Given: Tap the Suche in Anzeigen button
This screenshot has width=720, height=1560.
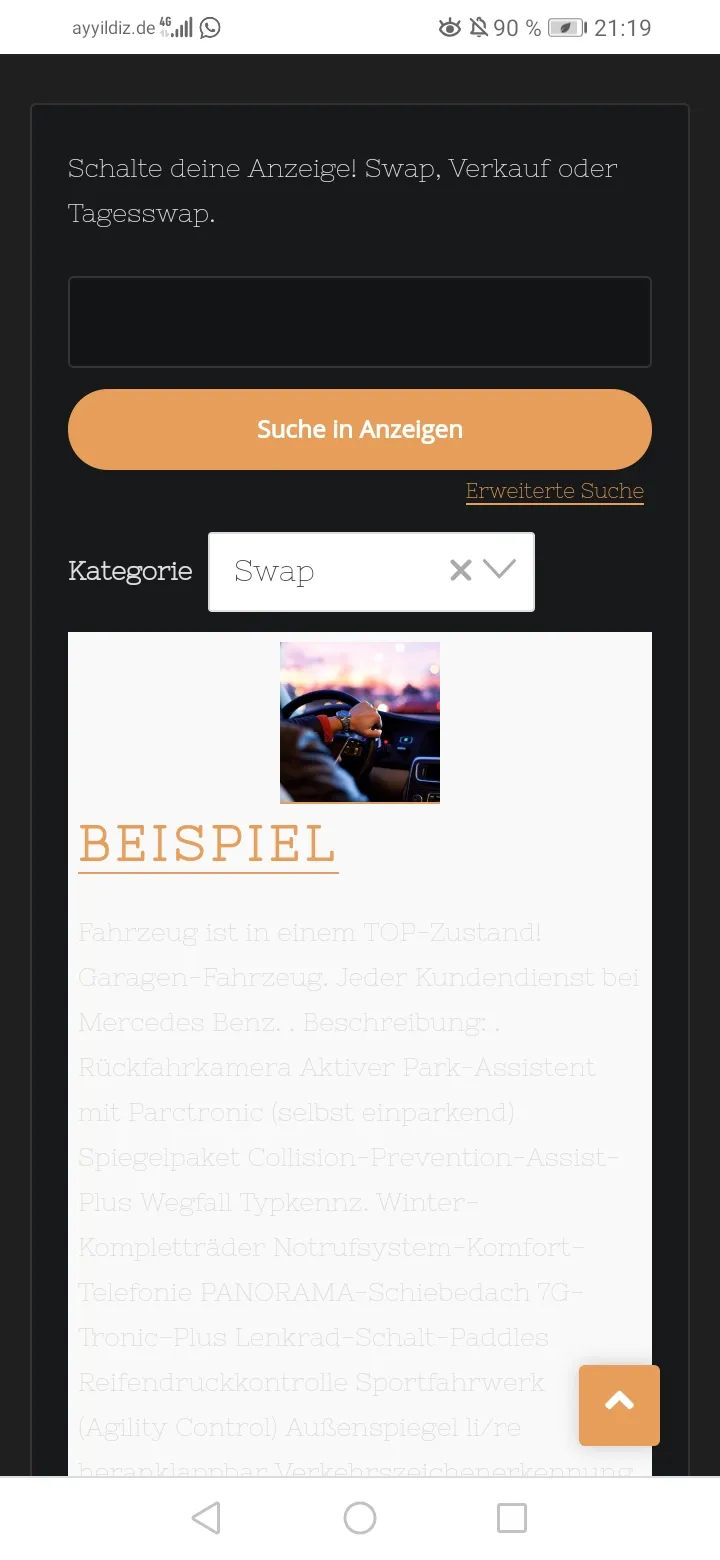Looking at the screenshot, I should click(x=360, y=429).
